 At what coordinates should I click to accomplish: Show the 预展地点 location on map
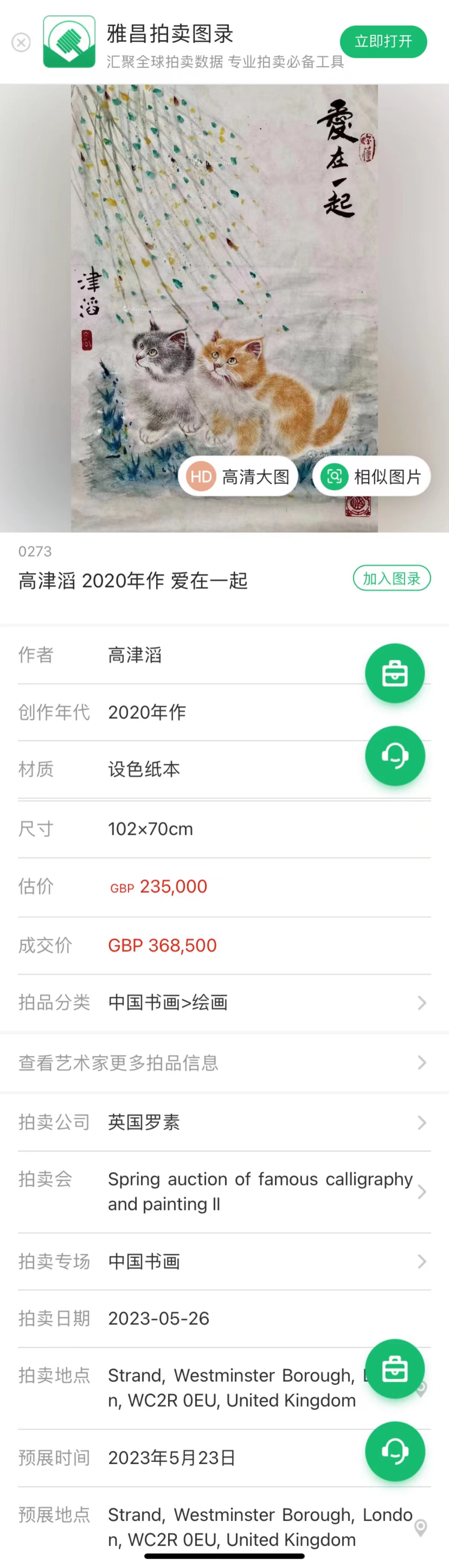420,1527
